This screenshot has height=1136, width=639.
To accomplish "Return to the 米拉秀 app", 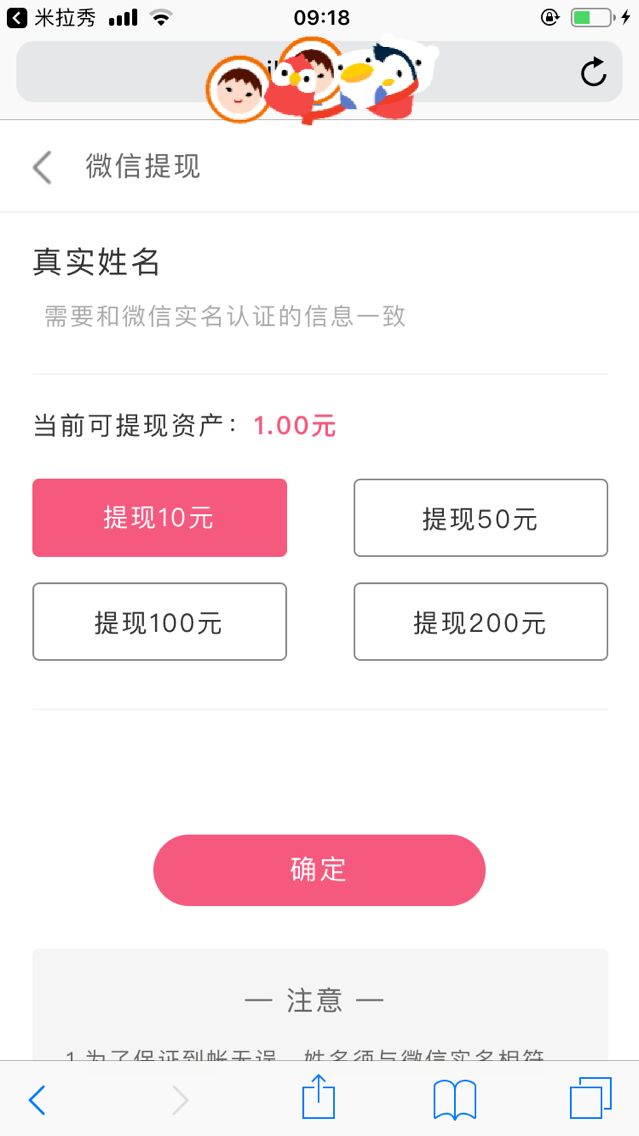I will coord(52,18).
